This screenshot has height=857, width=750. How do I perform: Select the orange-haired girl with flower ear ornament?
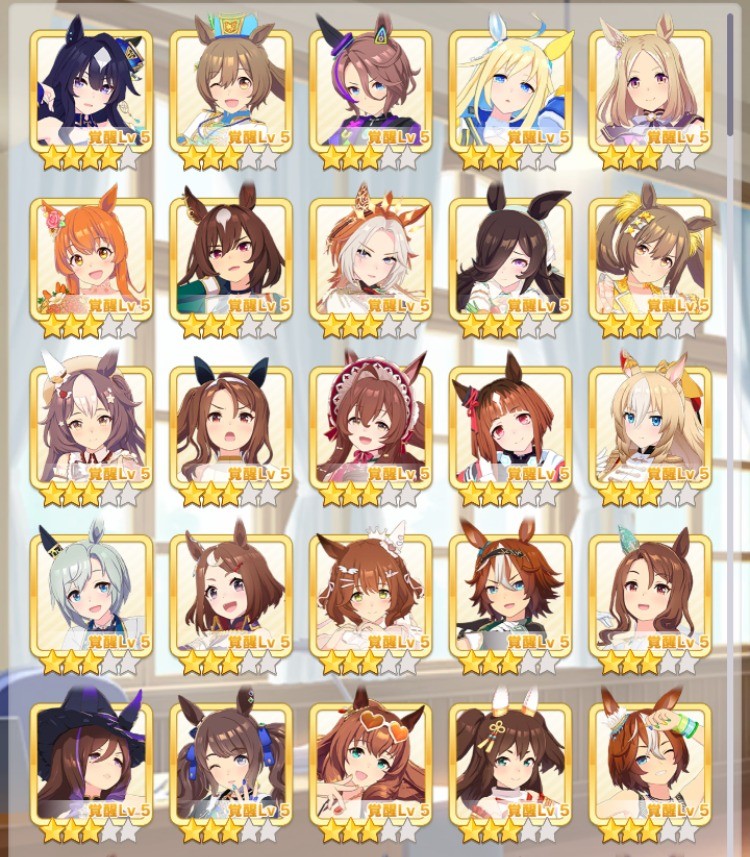91,258
